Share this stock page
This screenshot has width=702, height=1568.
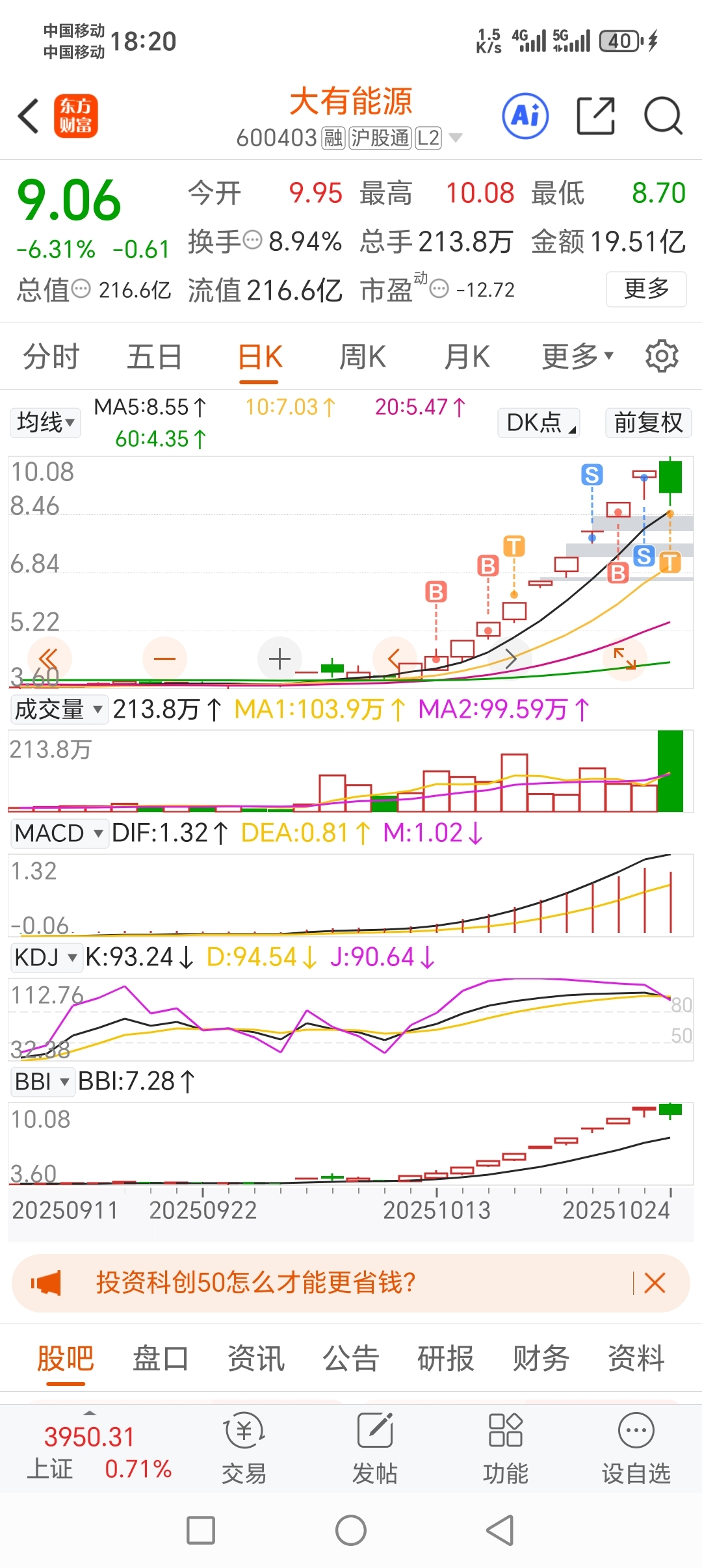(595, 116)
